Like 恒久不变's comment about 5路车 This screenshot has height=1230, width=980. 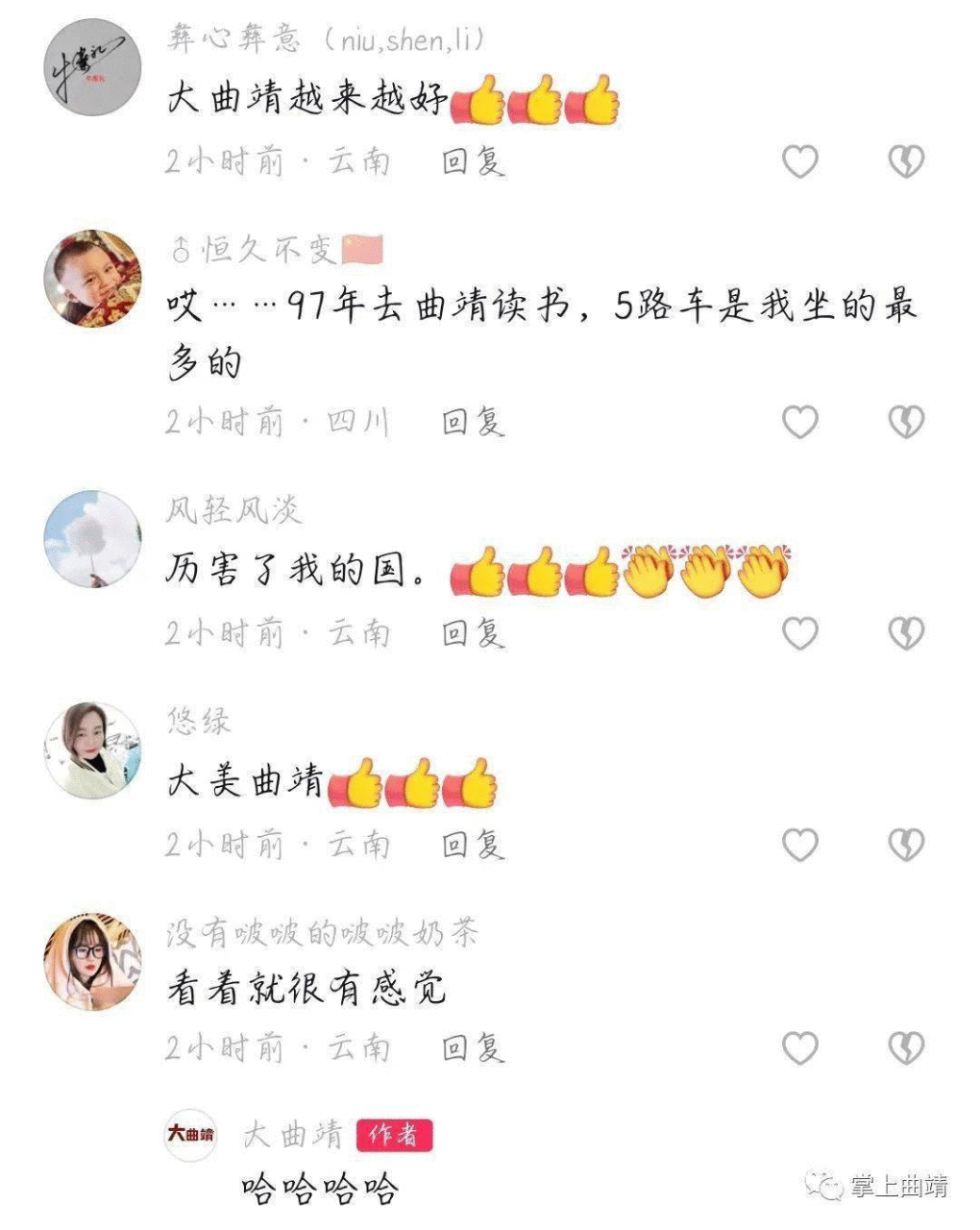(x=799, y=422)
